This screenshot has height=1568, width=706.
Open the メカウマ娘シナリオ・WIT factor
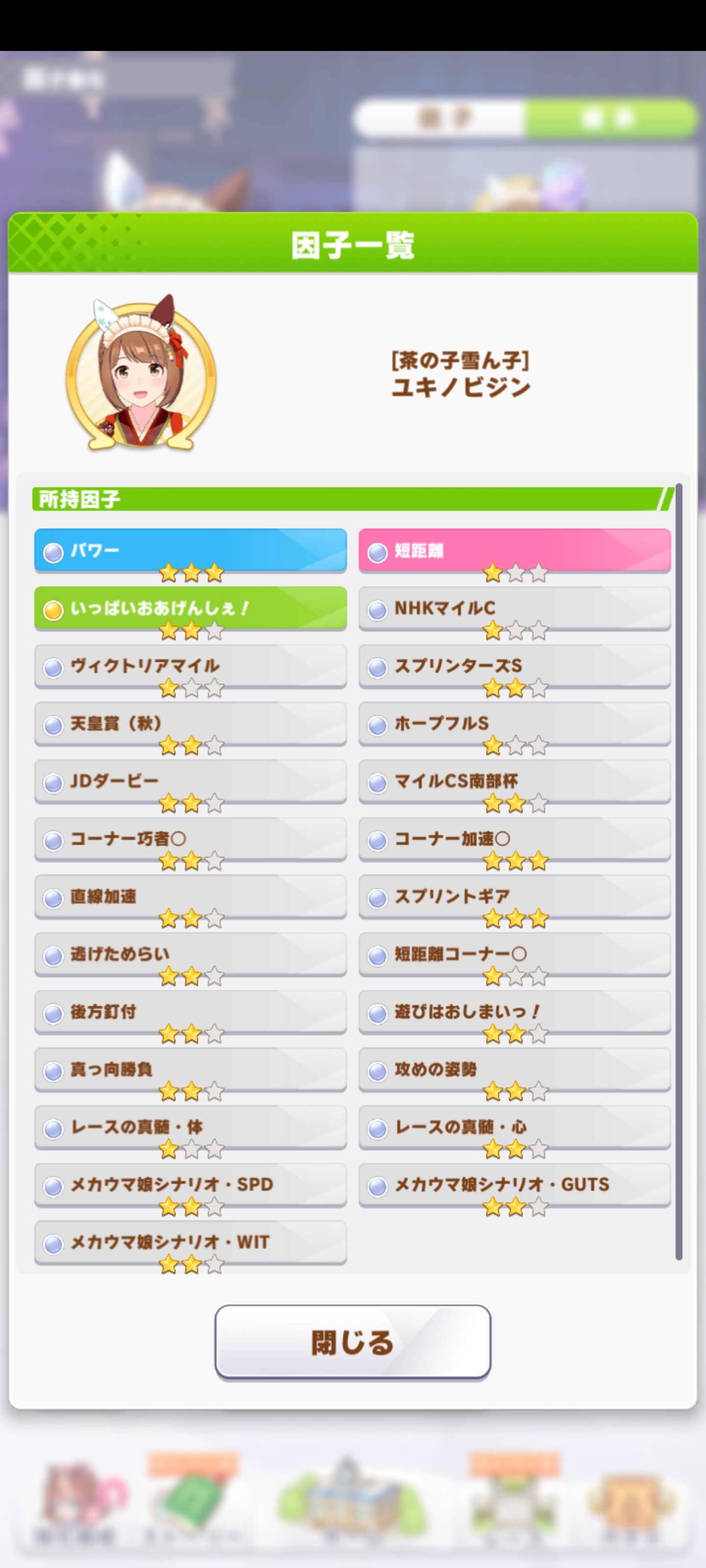click(x=190, y=1242)
